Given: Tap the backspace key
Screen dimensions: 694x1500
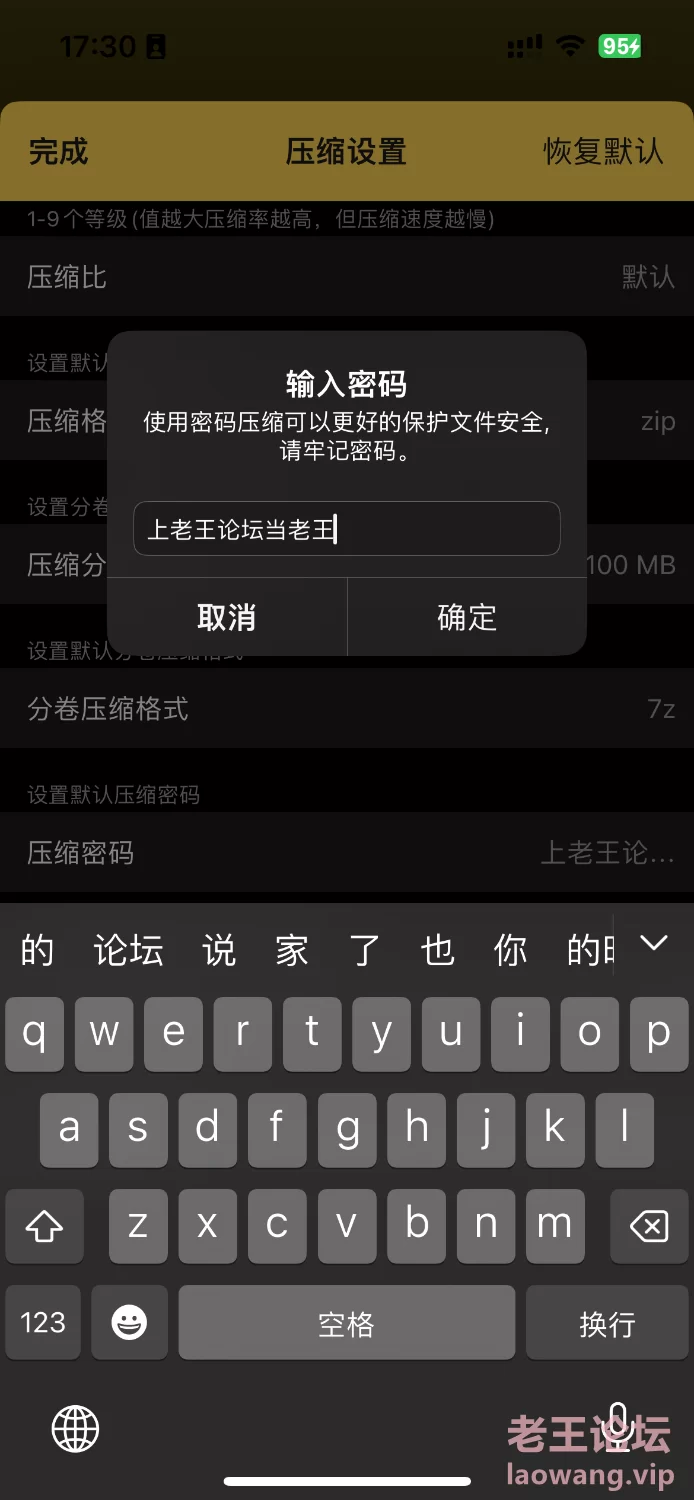Looking at the screenshot, I should tap(650, 1225).
